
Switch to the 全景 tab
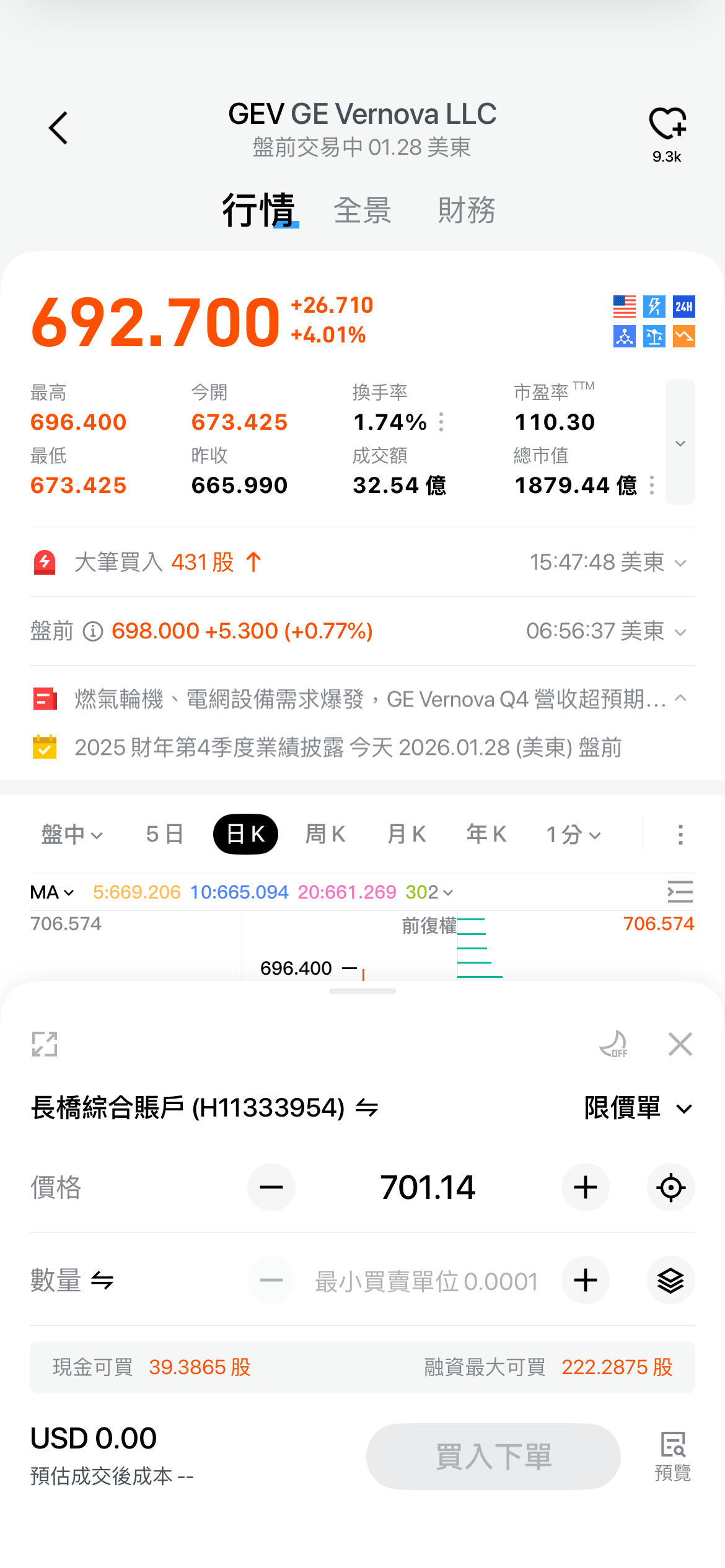click(362, 211)
